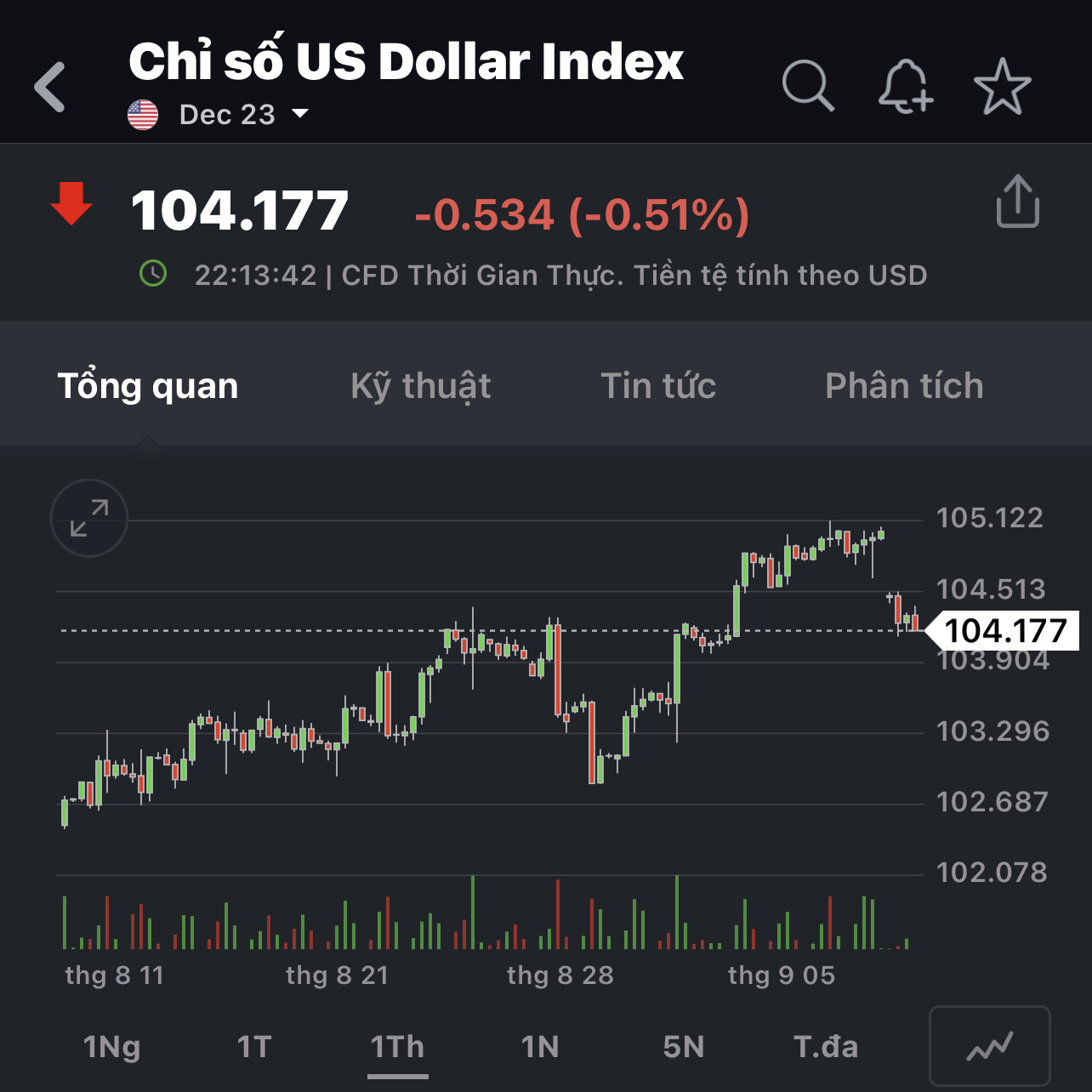Image resolution: width=1092 pixels, height=1092 pixels.
Task: Show the T.đa maximum range
Action: click(826, 1046)
